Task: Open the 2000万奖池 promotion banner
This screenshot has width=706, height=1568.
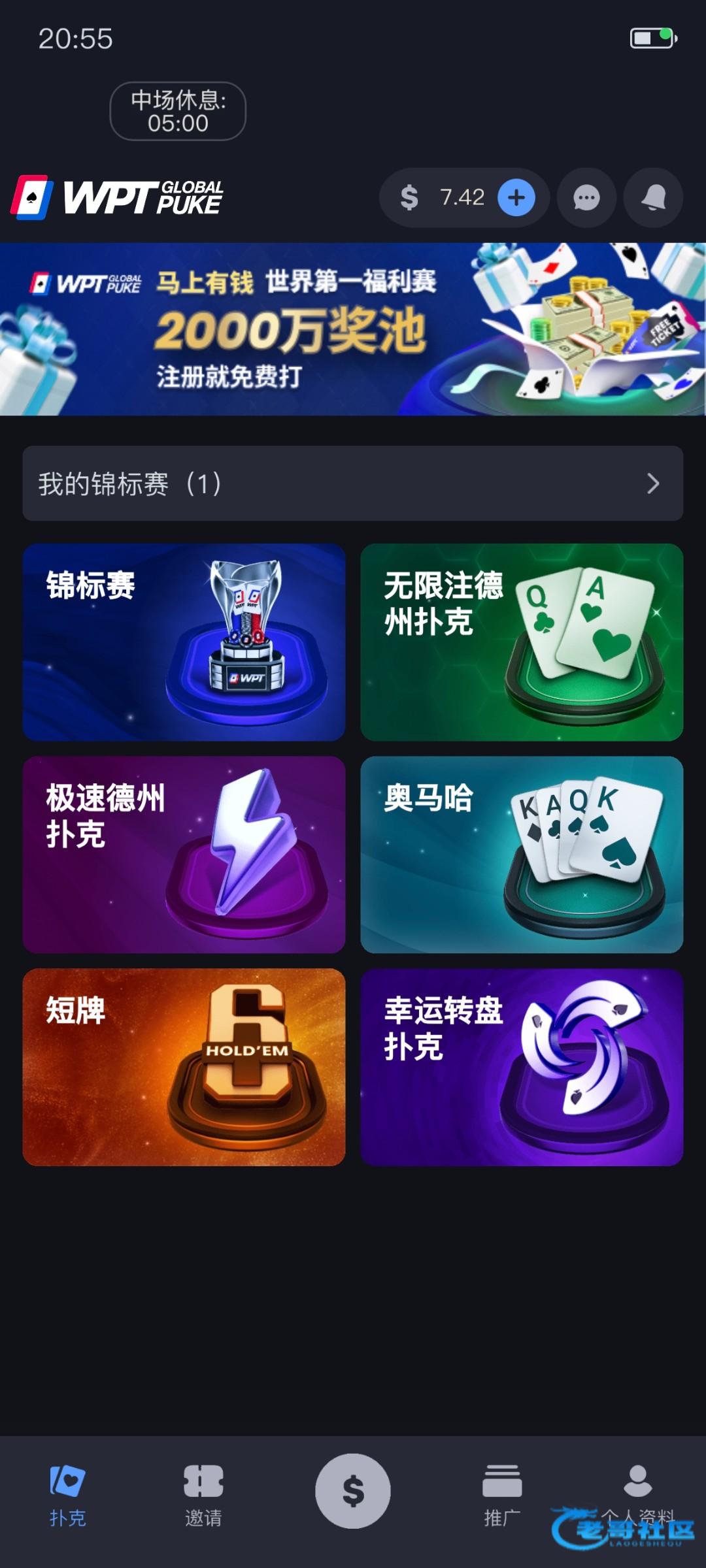Action: pos(353,329)
